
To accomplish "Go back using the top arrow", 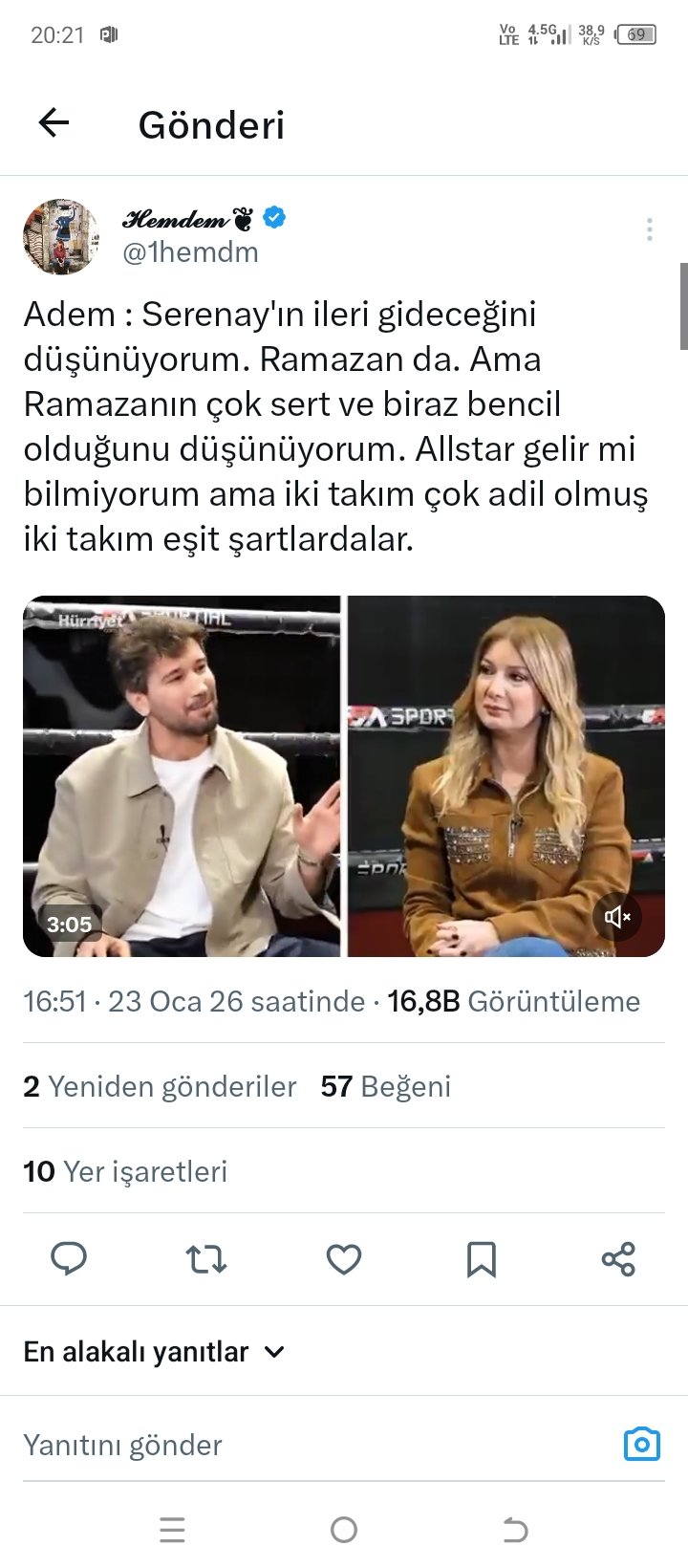I will point(54,123).
